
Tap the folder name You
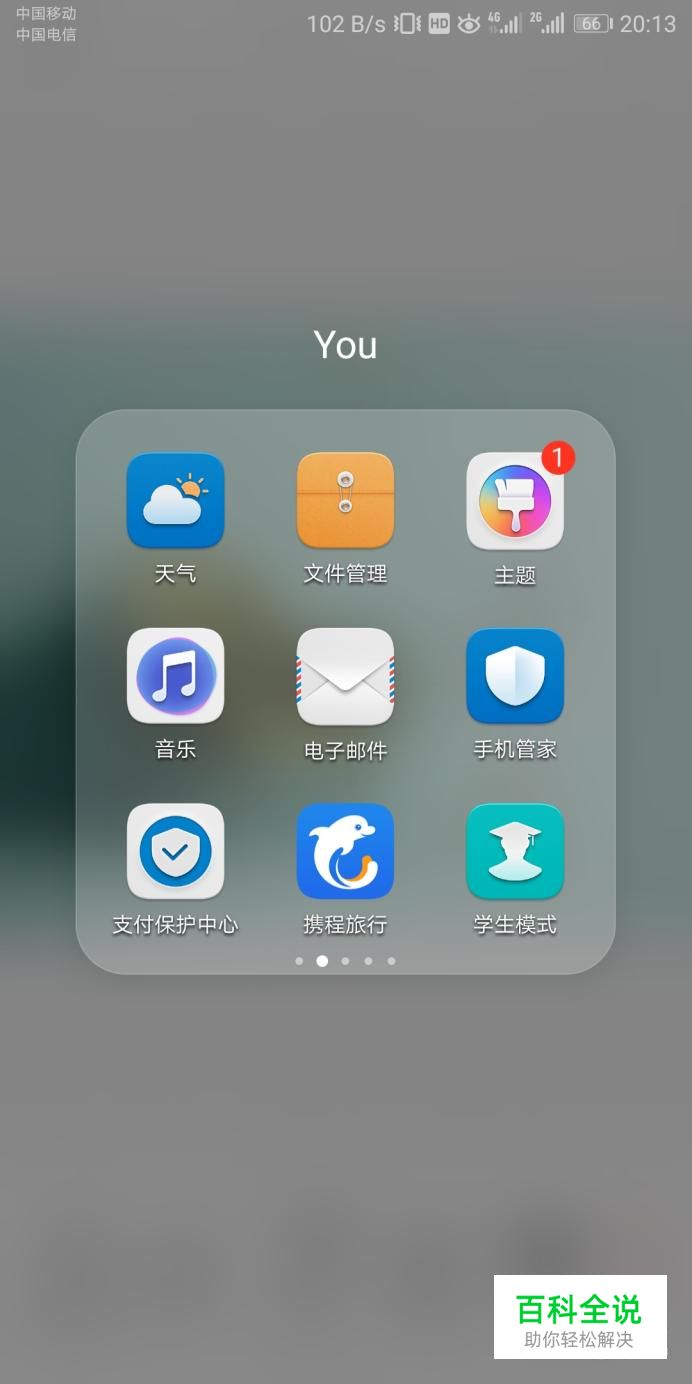[345, 345]
